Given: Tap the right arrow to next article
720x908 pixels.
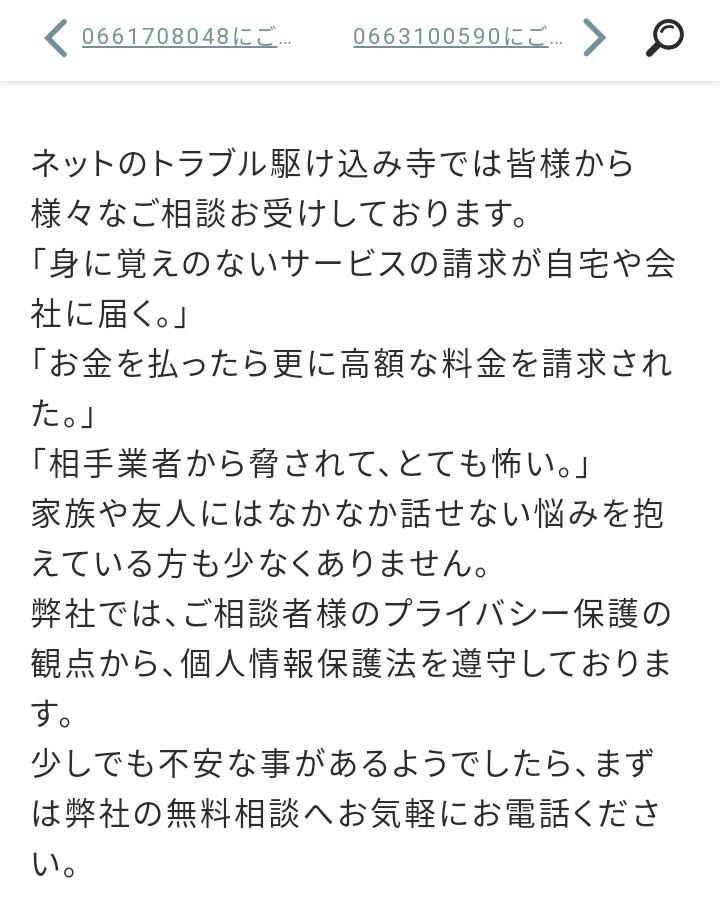Looking at the screenshot, I should 594,38.
